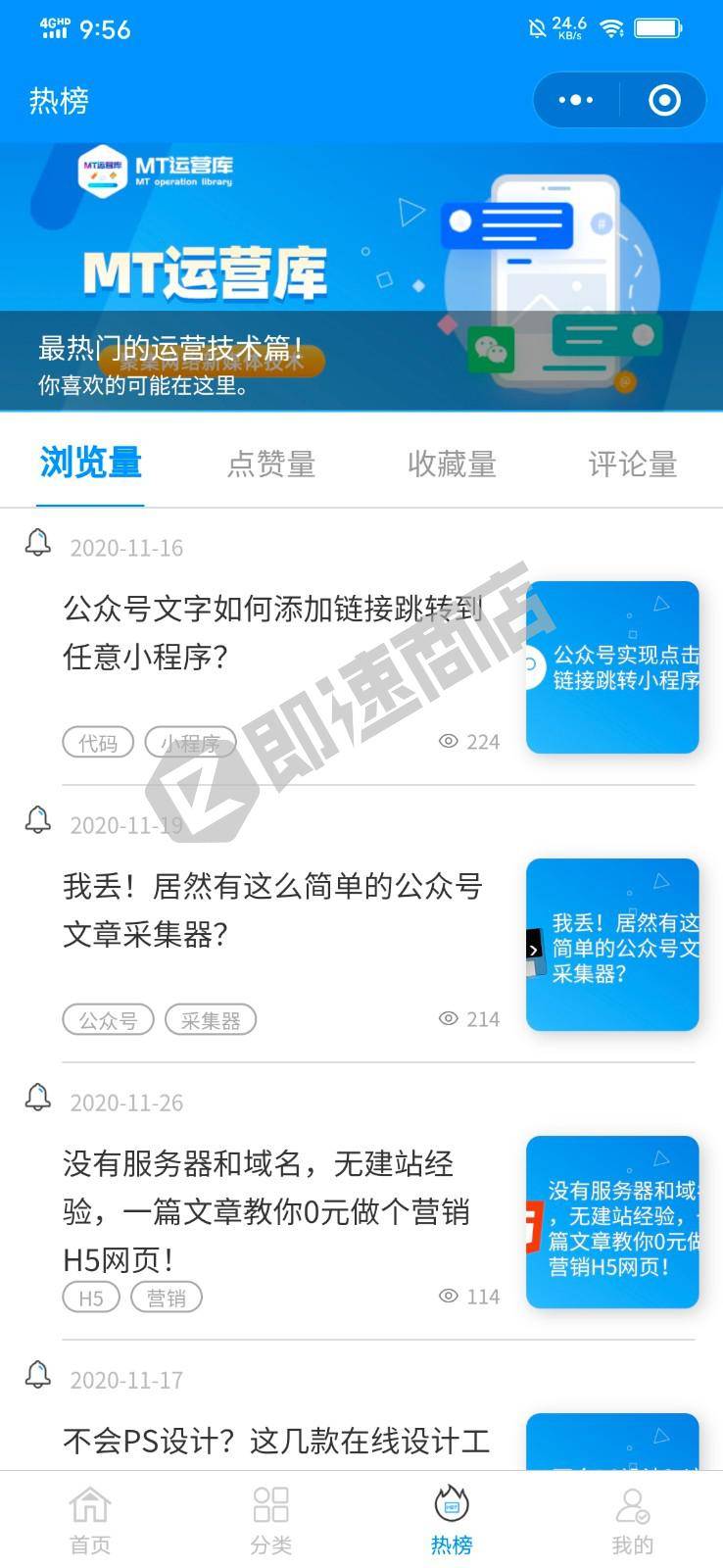Select the 热榜 bottom tab
Screen dimensions: 723x1568
[x=452, y=1520]
